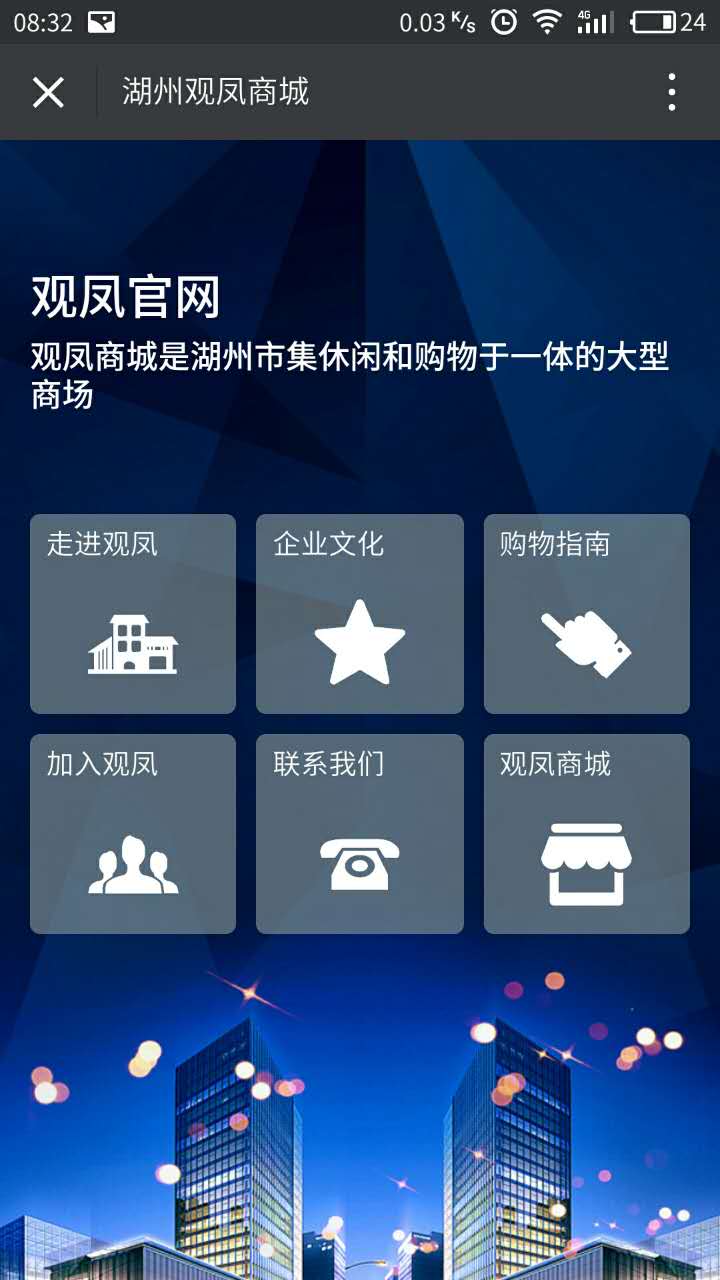Go to the 观凤商城 store tile

[587, 834]
